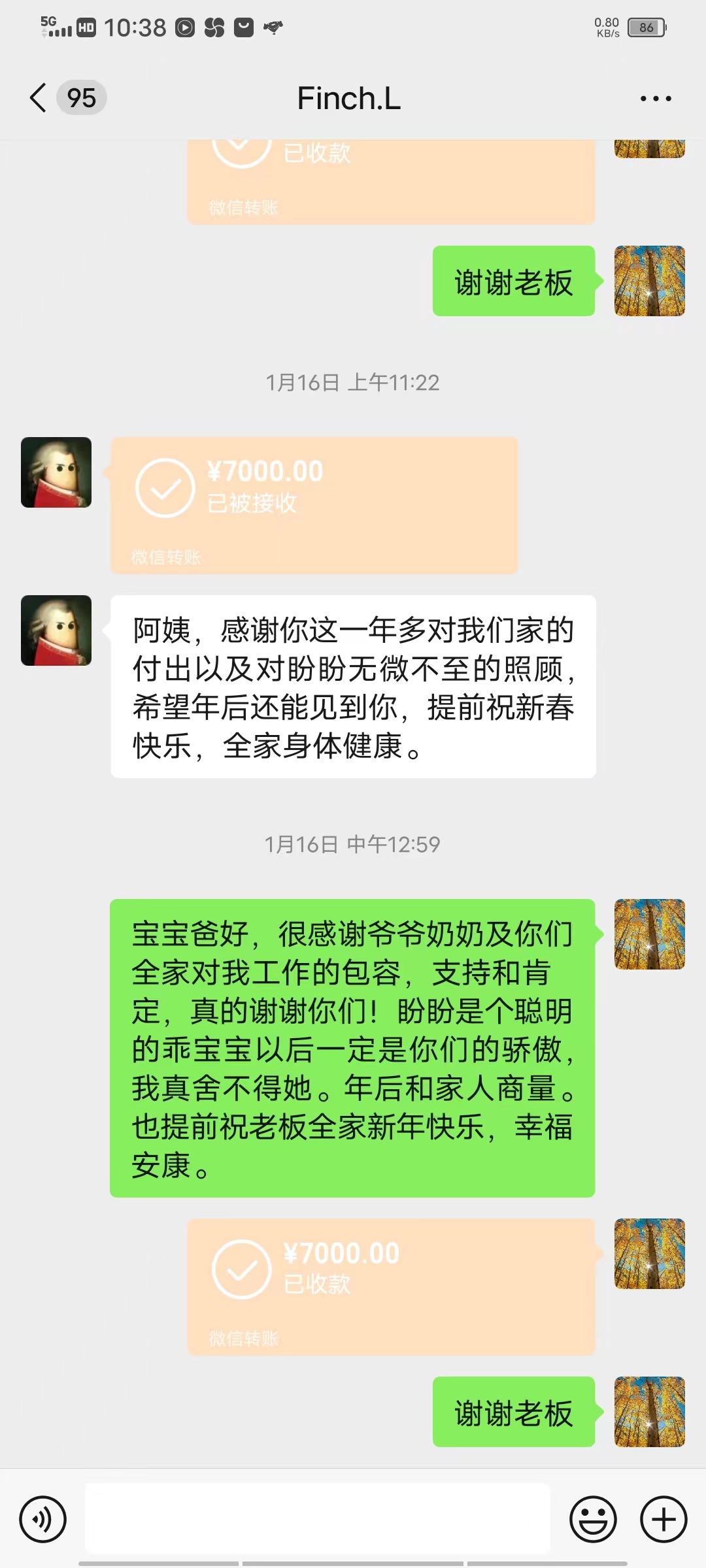
Task: View Finch.L's profile from transfer avatar
Action: 56,472
